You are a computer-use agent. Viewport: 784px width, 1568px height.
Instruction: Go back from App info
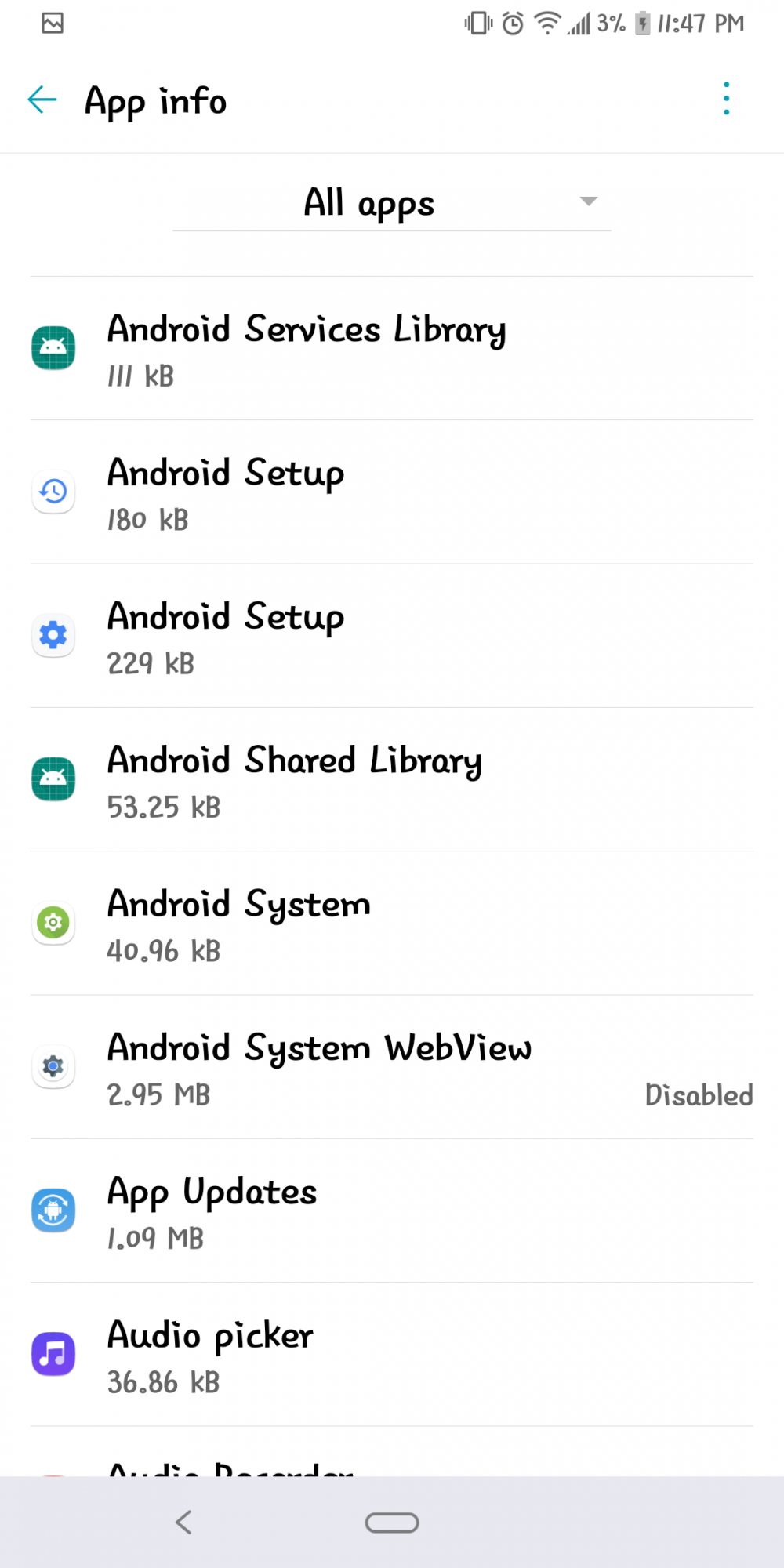tap(42, 100)
